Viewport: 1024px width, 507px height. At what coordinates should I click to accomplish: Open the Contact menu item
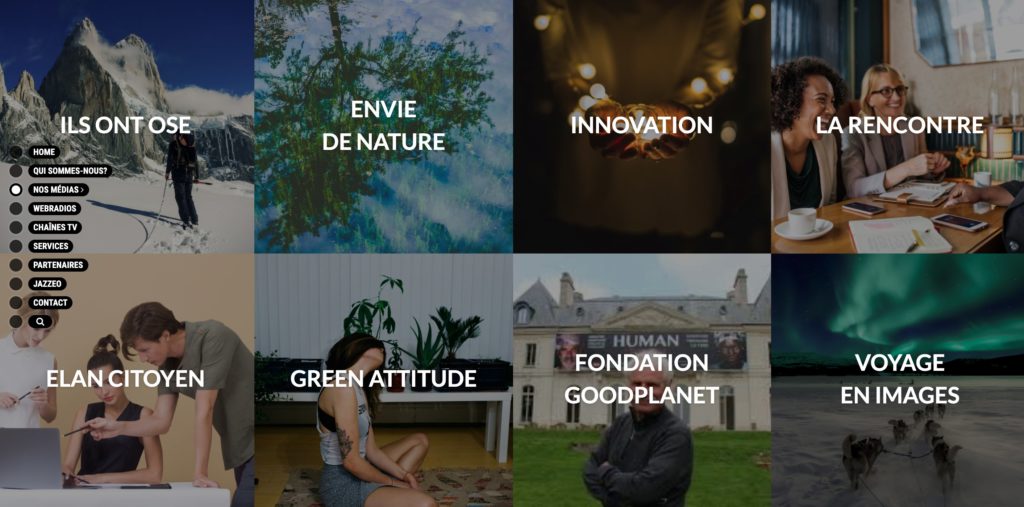pyautogui.click(x=50, y=303)
